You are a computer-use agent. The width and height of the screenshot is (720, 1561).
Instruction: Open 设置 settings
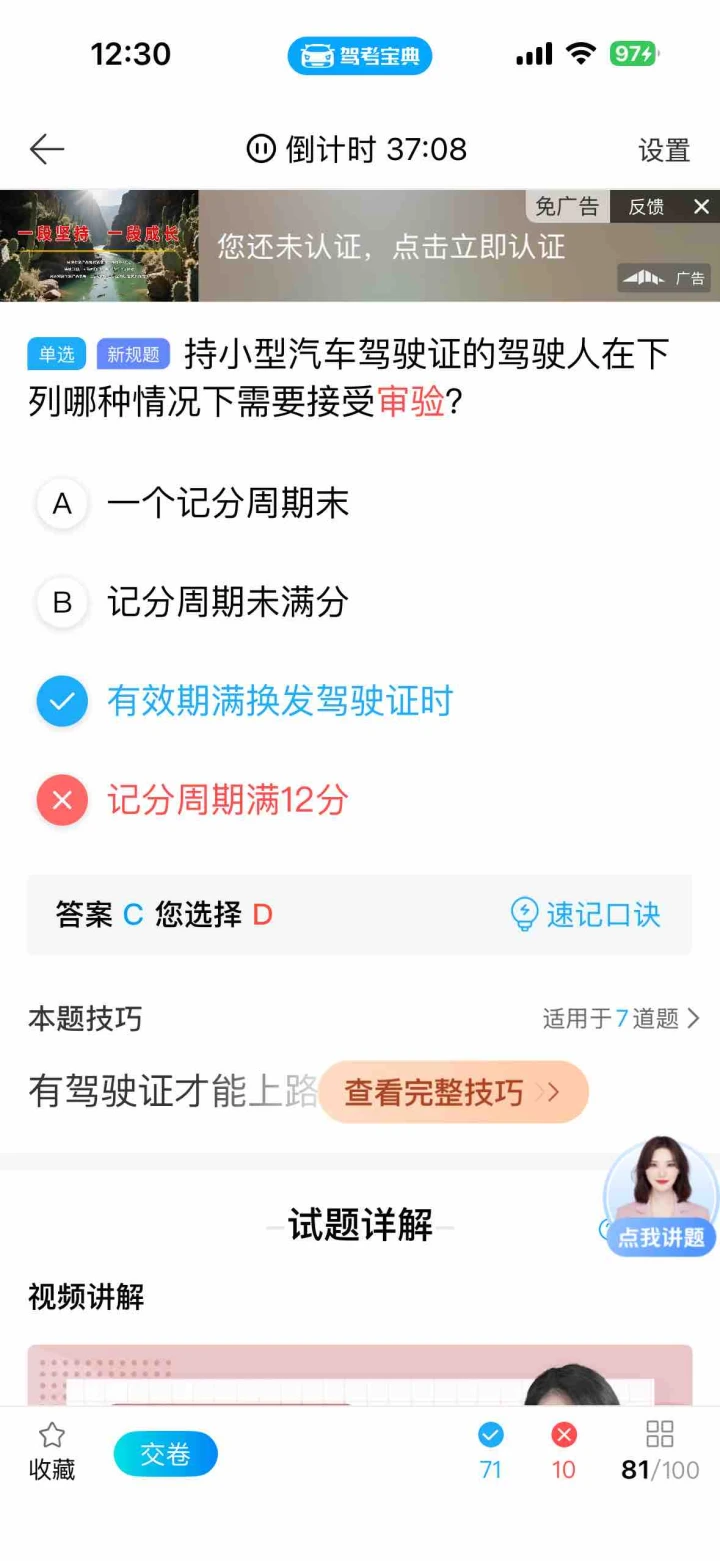pos(664,151)
